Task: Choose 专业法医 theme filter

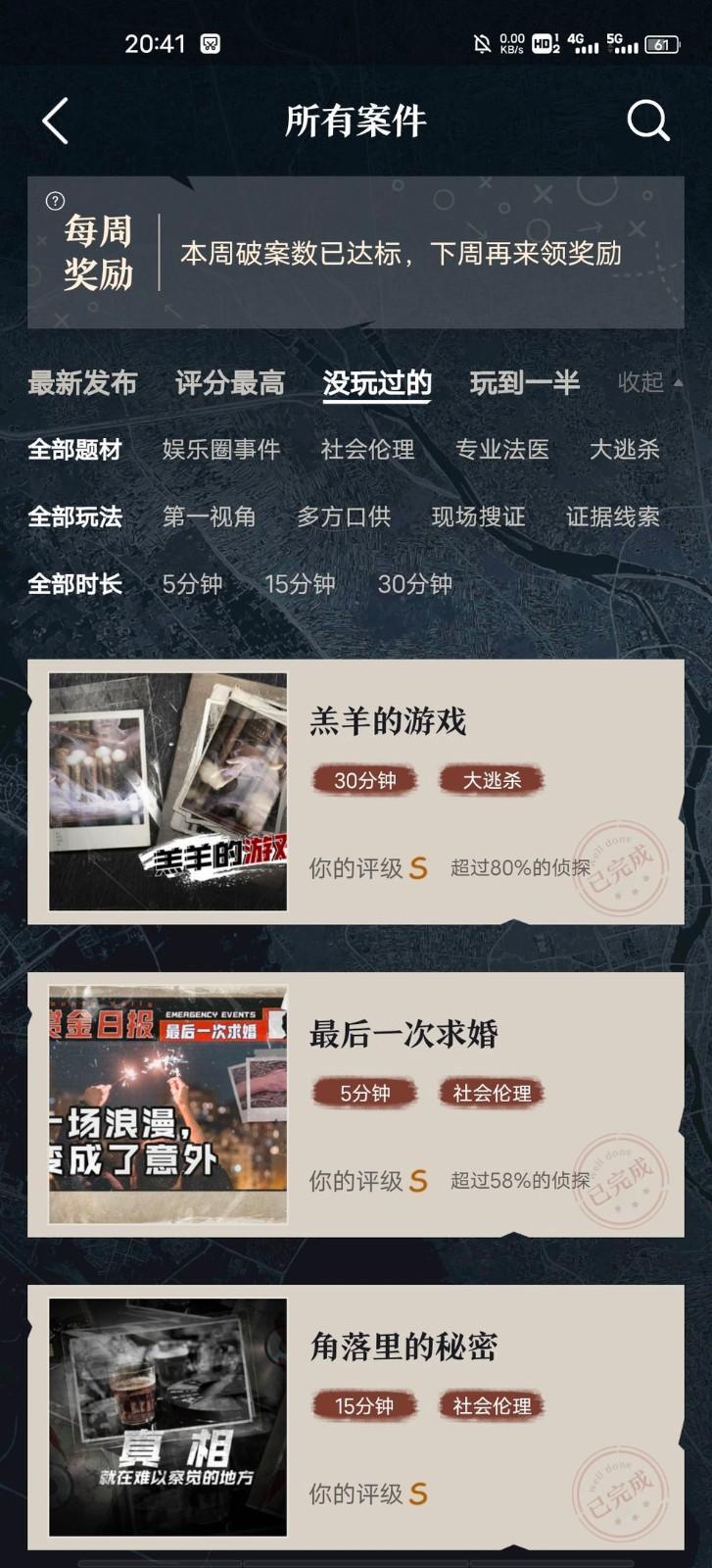Action: tap(502, 450)
